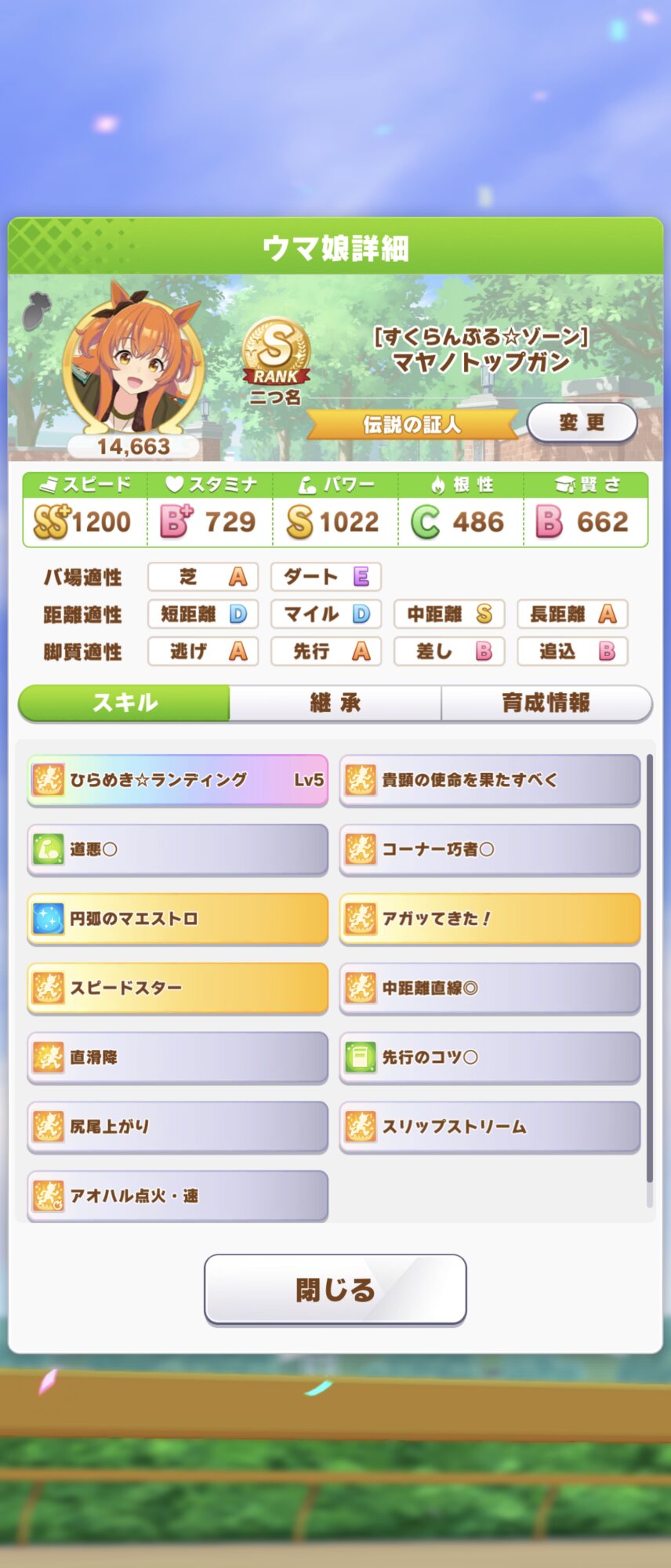
Task: Tap the 変更 button next to the title
Action: pyautogui.click(x=582, y=423)
